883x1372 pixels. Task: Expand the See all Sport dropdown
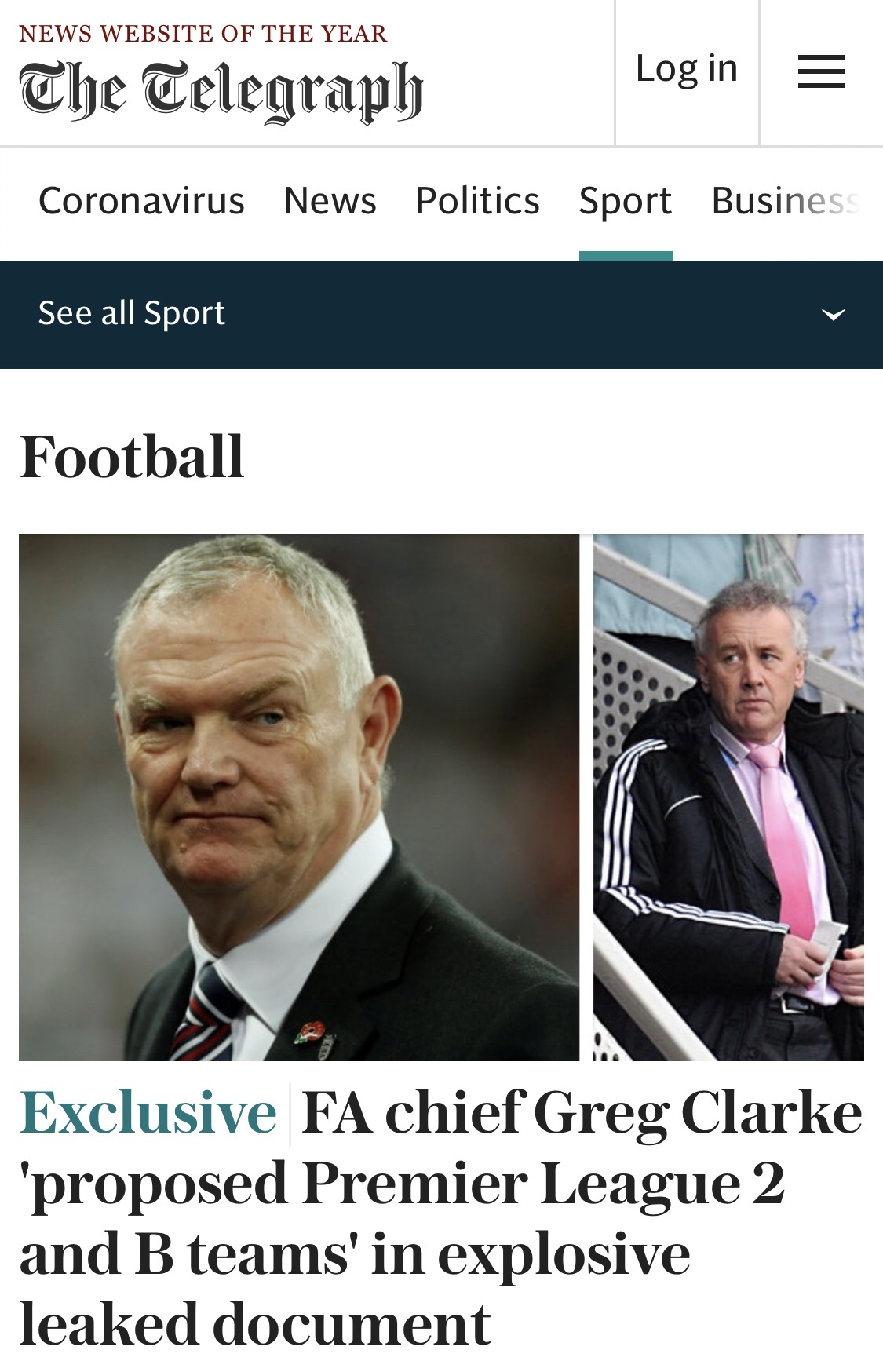coord(833,315)
